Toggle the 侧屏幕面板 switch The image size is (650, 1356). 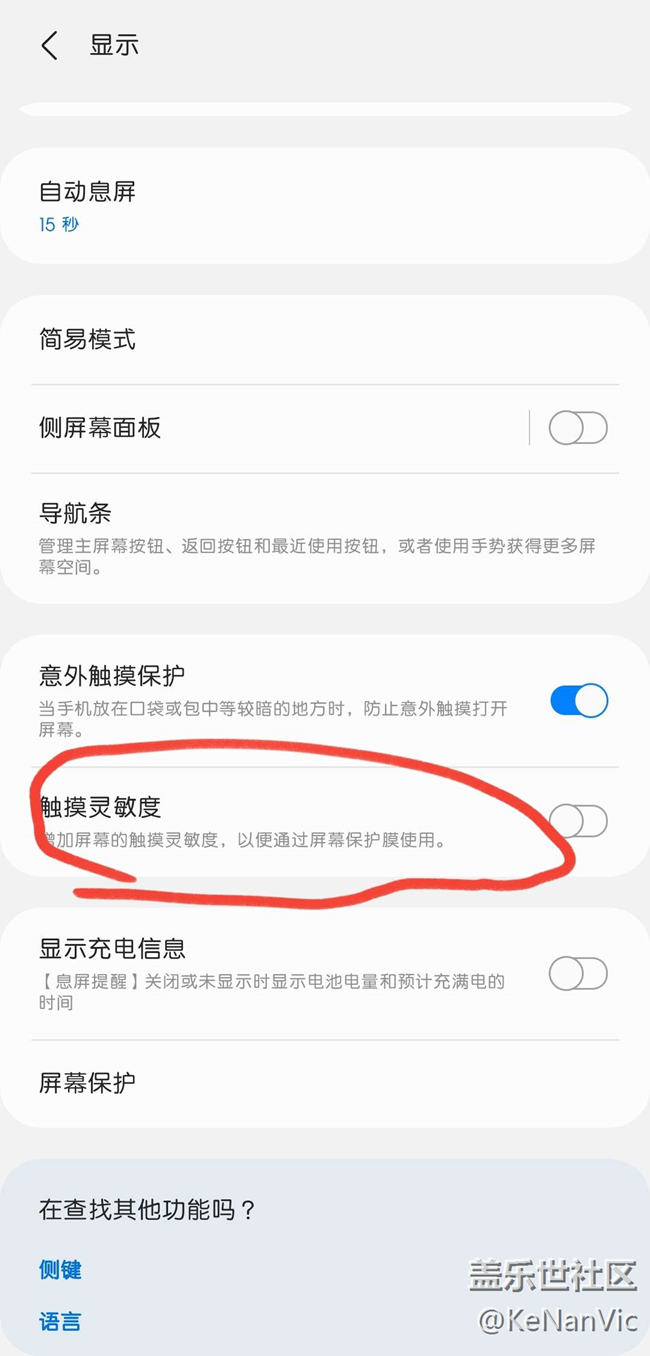click(x=578, y=428)
